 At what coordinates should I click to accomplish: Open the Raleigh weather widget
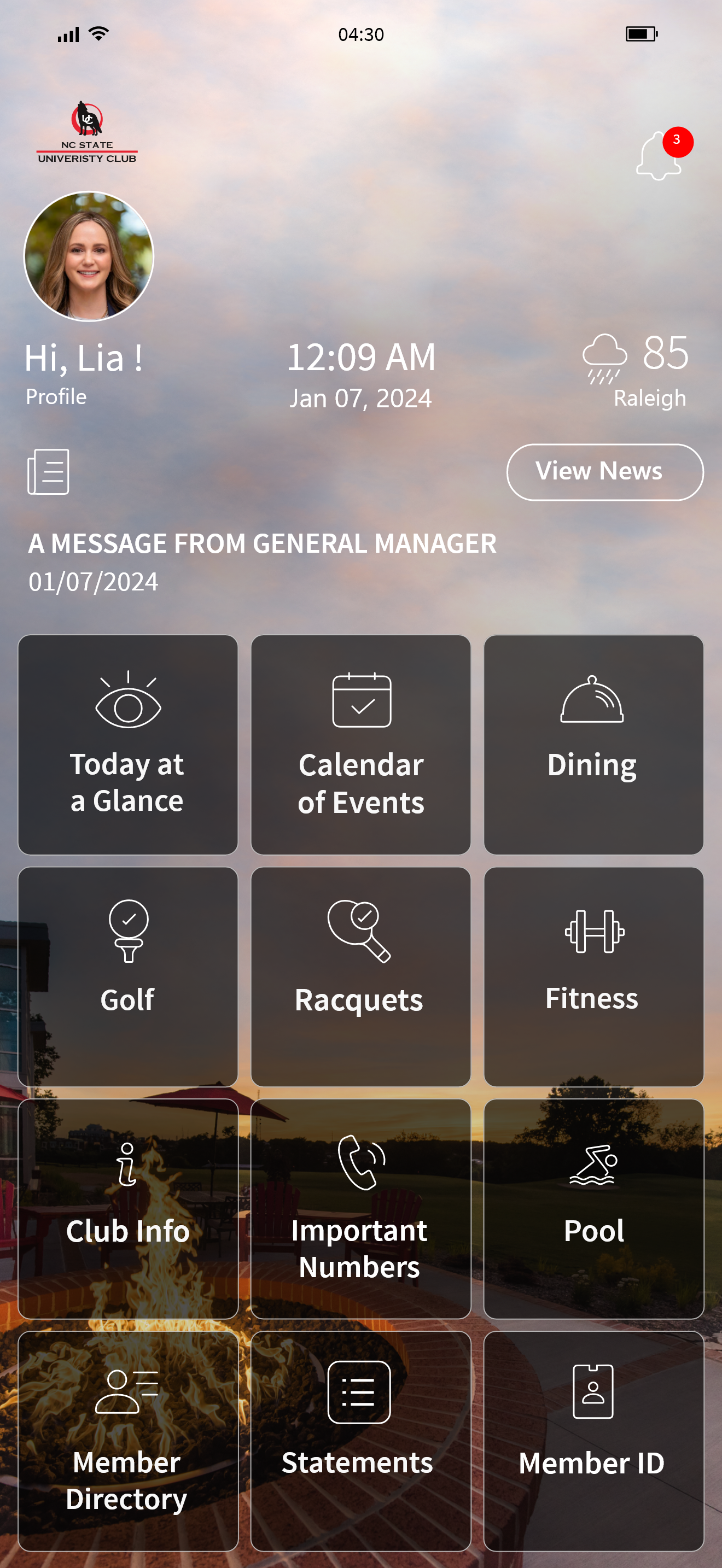[635, 371]
